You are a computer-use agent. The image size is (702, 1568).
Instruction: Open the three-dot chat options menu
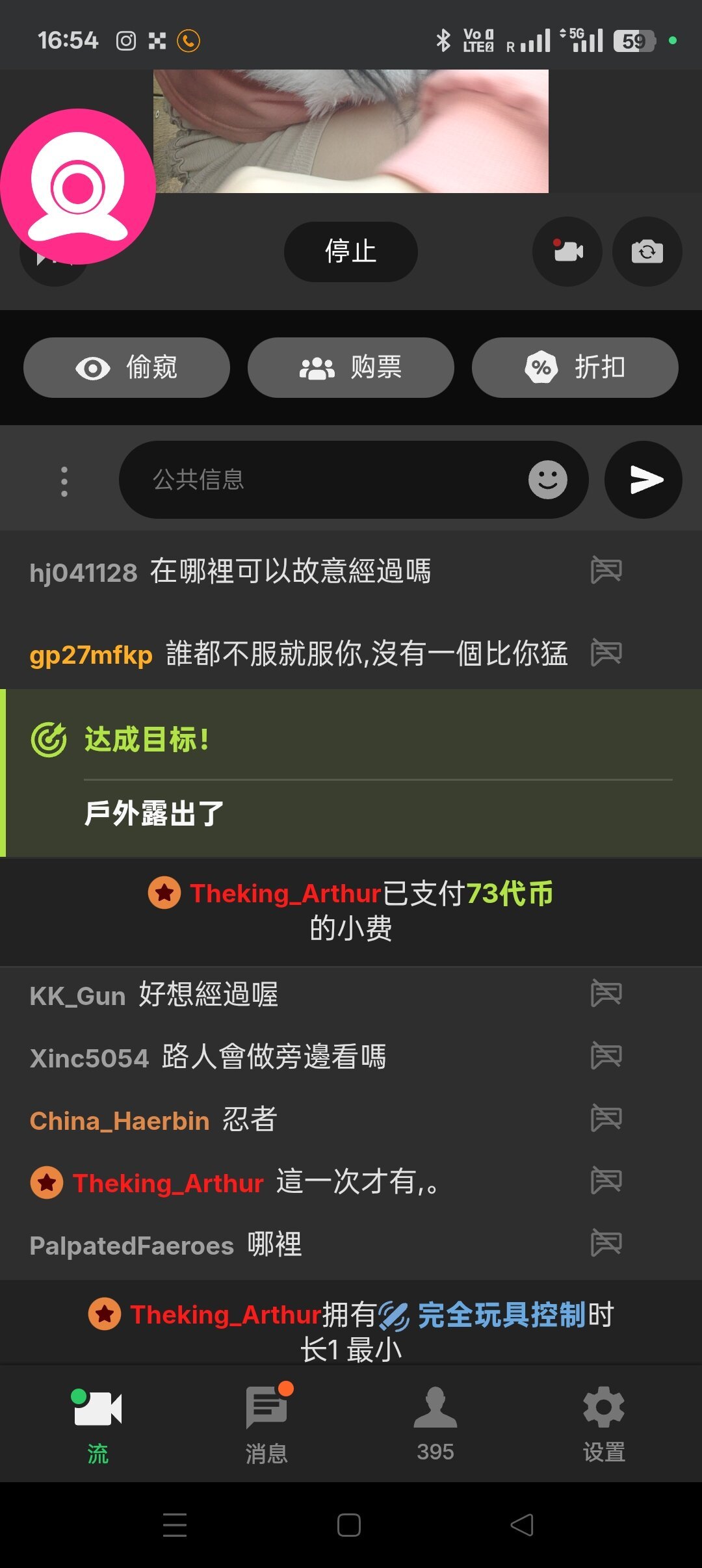(x=64, y=481)
